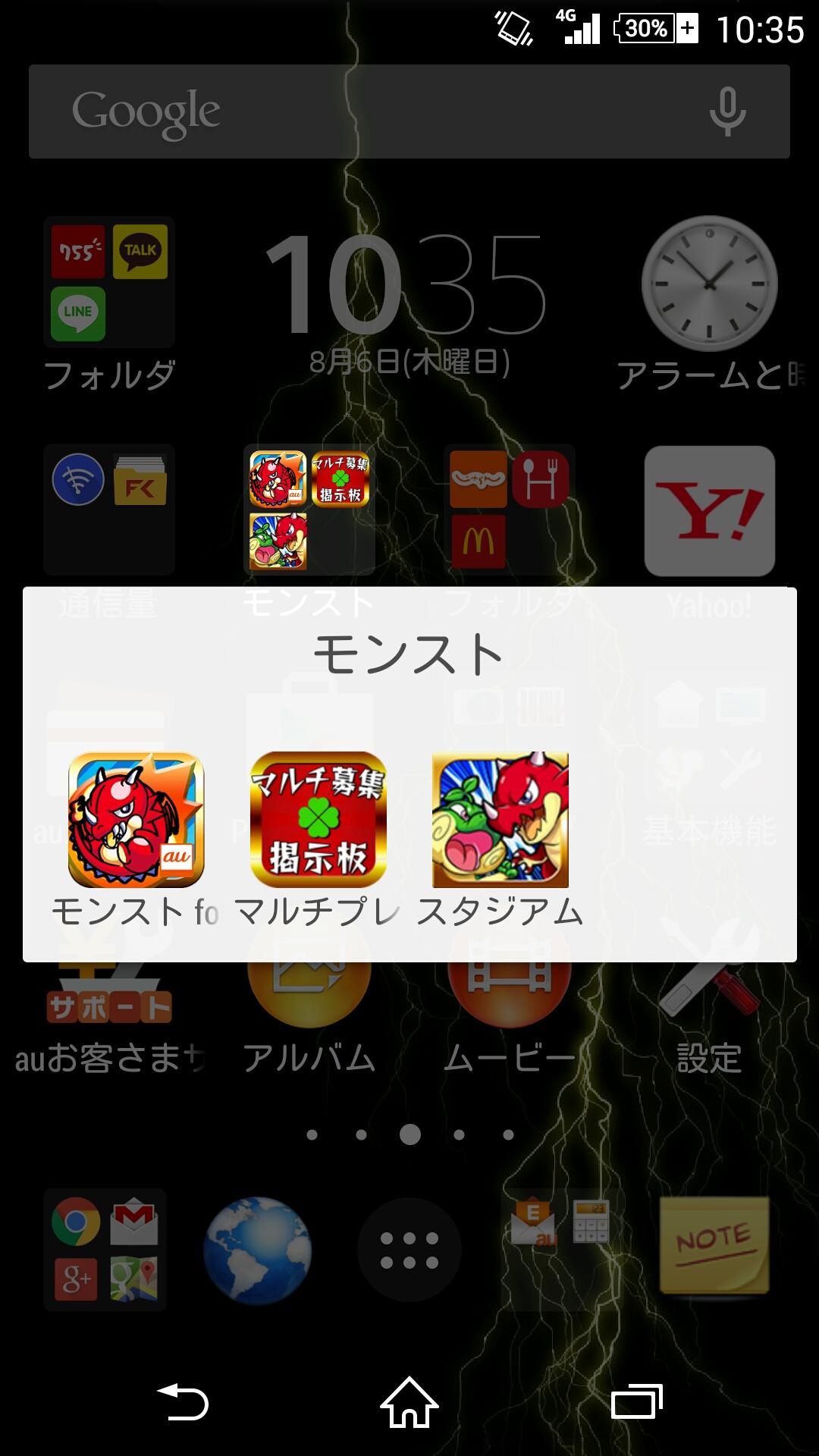Open the NOTE sticky note app
This screenshot has height=1456, width=819.
point(714,1246)
